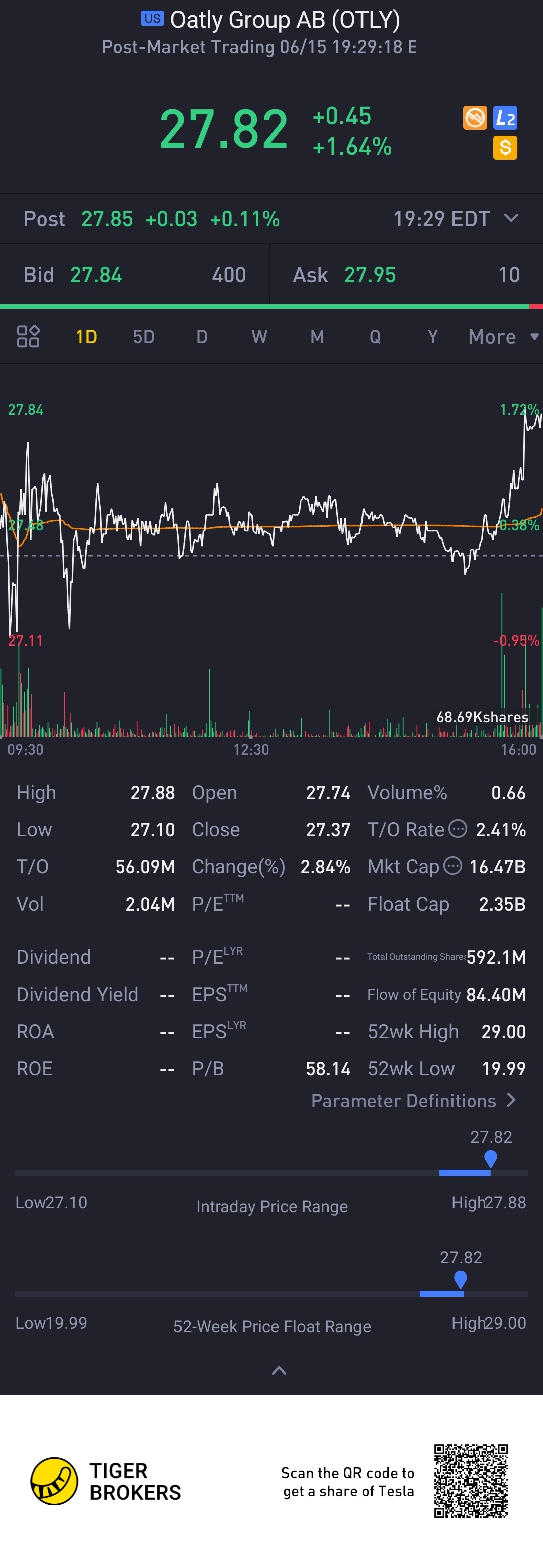The width and height of the screenshot is (543, 1568).
Task: Switch to the 5D chart
Action: point(144,337)
